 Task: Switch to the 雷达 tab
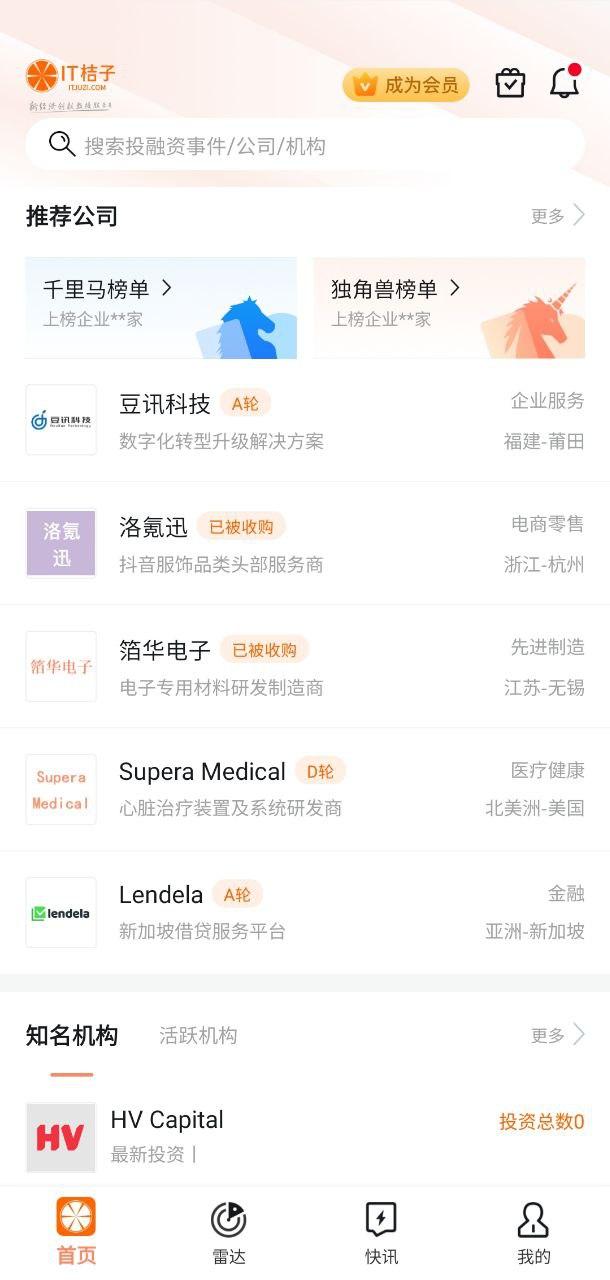229,1232
